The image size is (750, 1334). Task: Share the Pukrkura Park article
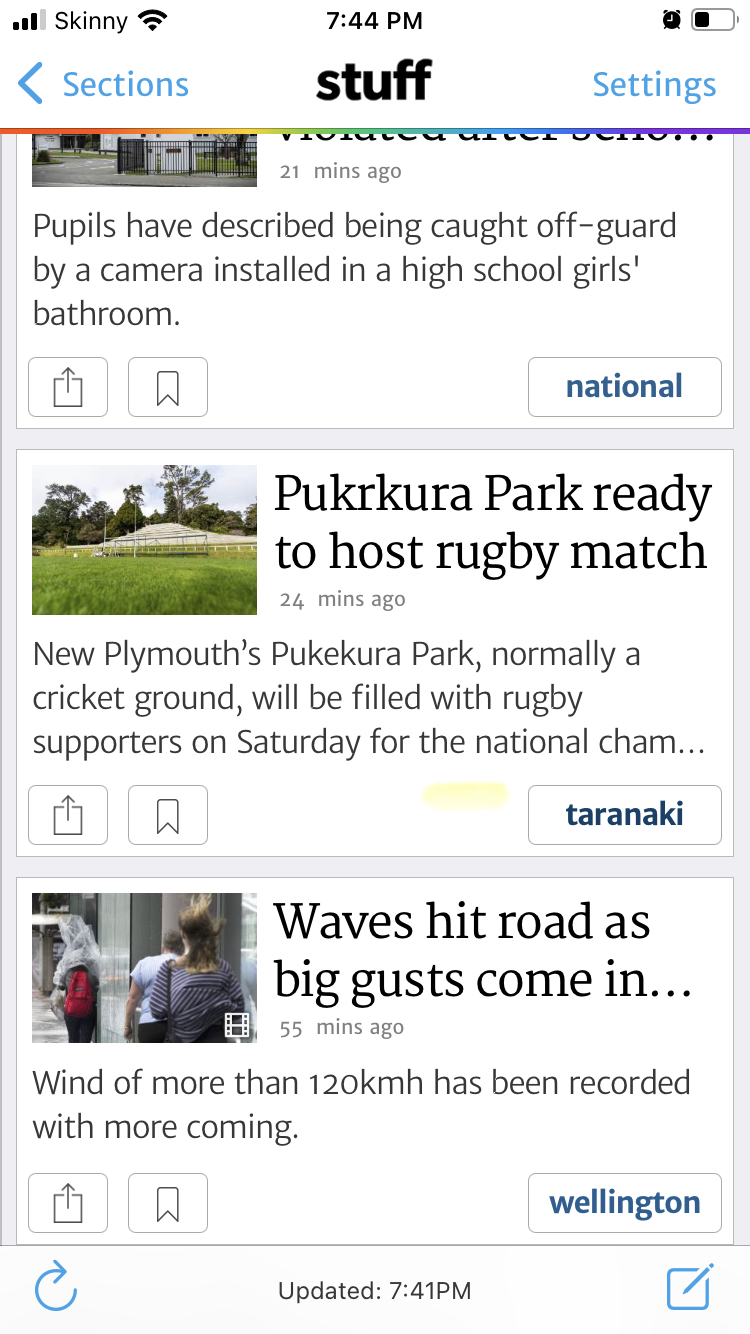tap(68, 815)
